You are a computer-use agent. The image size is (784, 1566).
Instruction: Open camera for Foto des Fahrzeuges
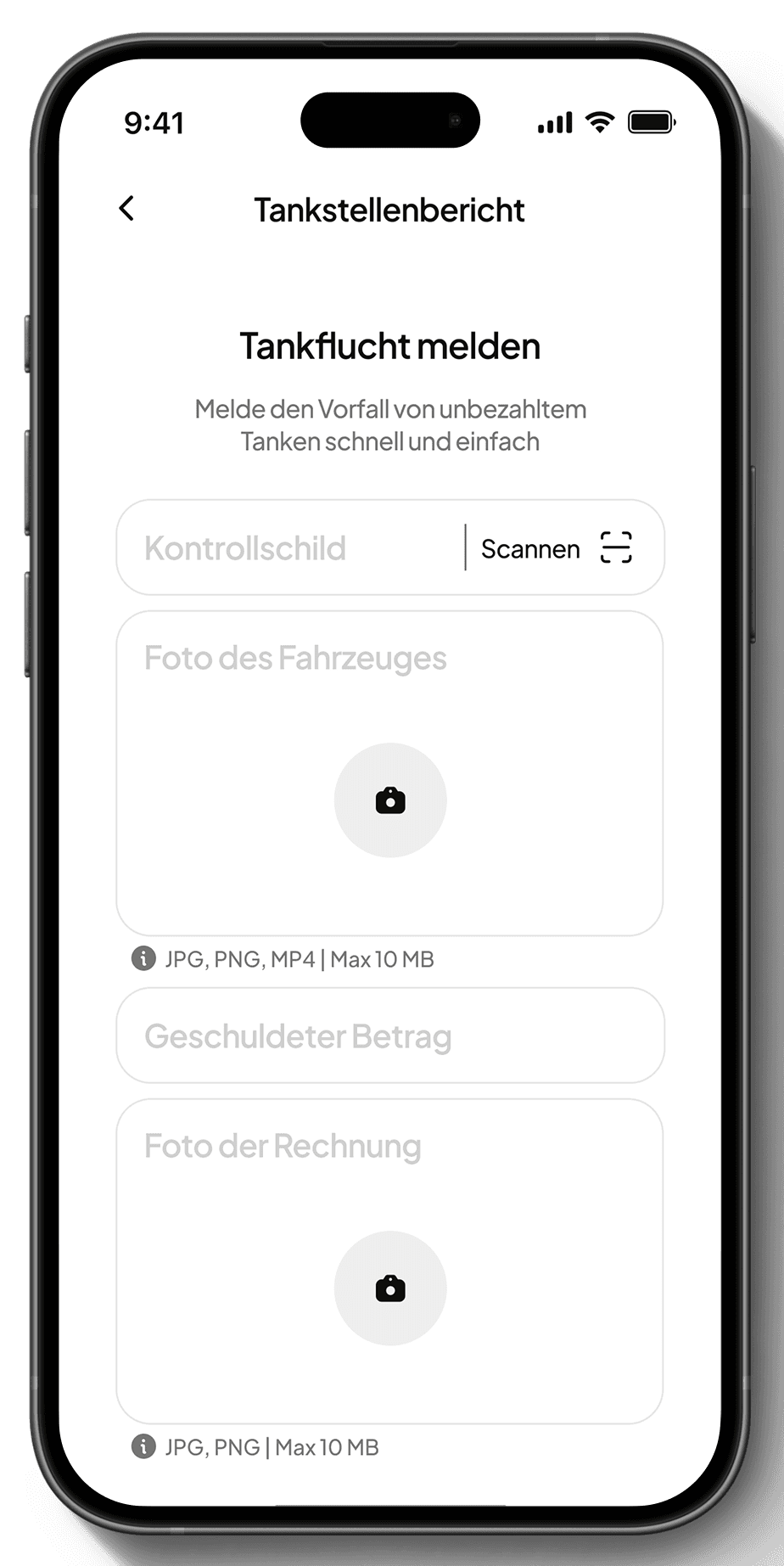pos(390,800)
